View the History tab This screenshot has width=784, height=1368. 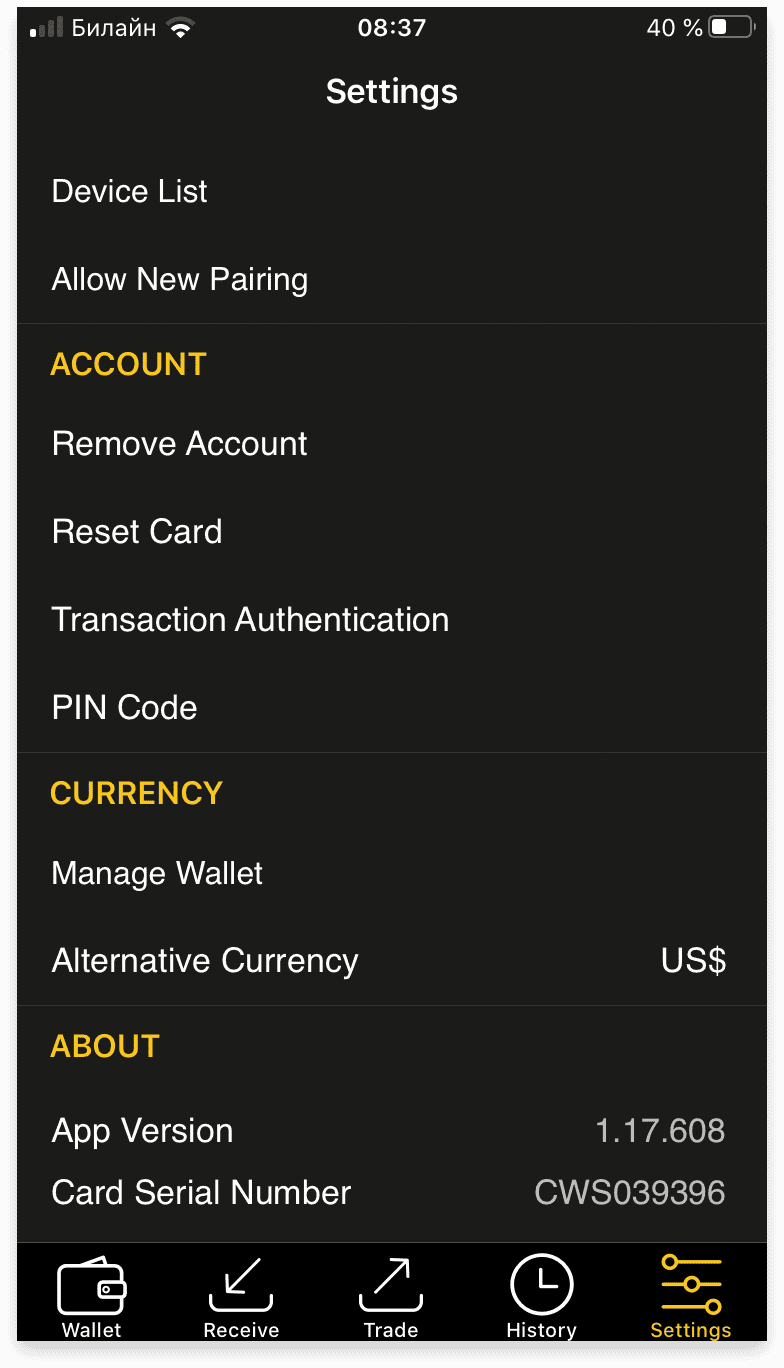point(541,1296)
